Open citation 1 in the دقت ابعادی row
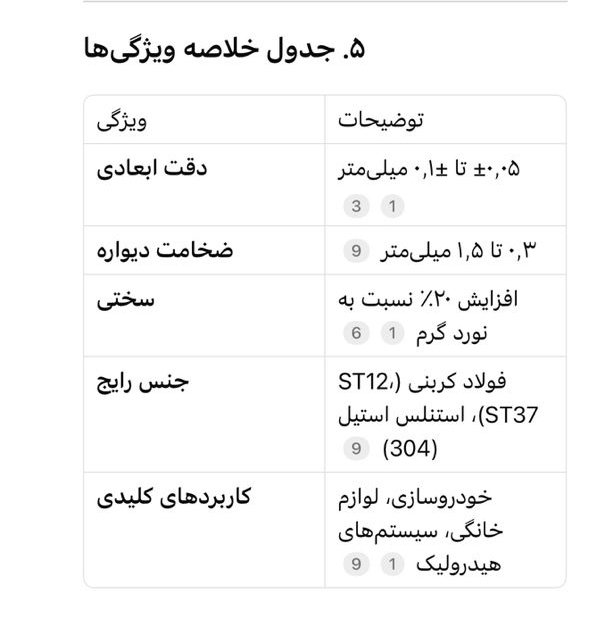The height and width of the screenshot is (623, 589). (392, 206)
